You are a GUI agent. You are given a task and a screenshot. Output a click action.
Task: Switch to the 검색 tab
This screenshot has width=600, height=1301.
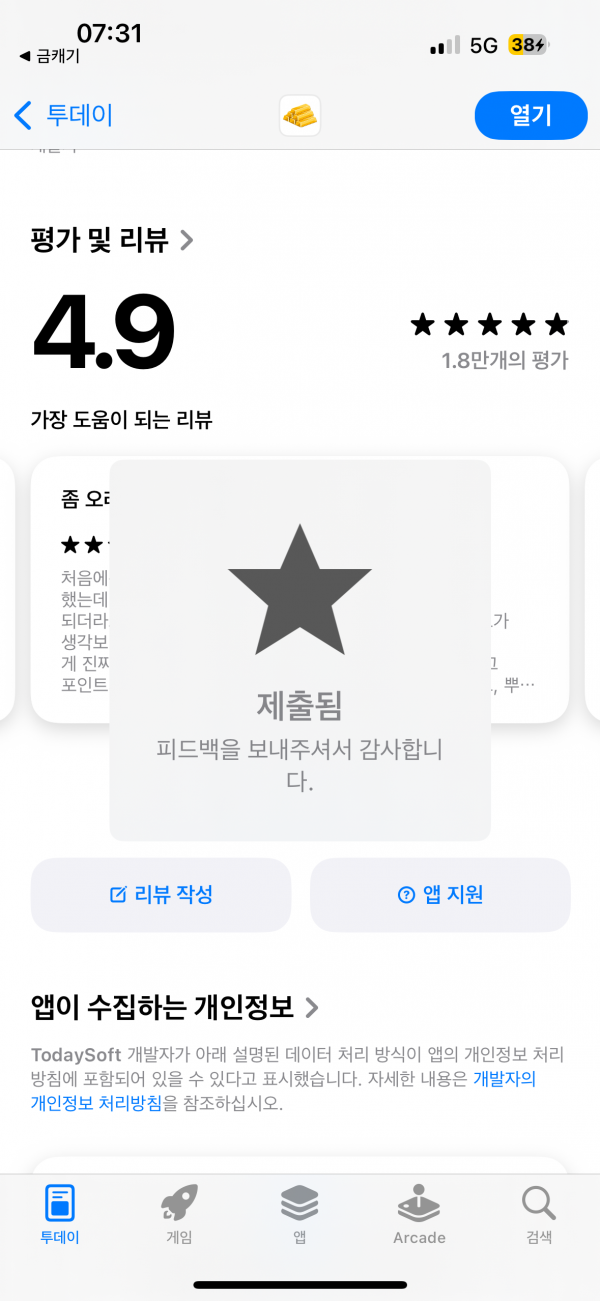(539, 1214)
